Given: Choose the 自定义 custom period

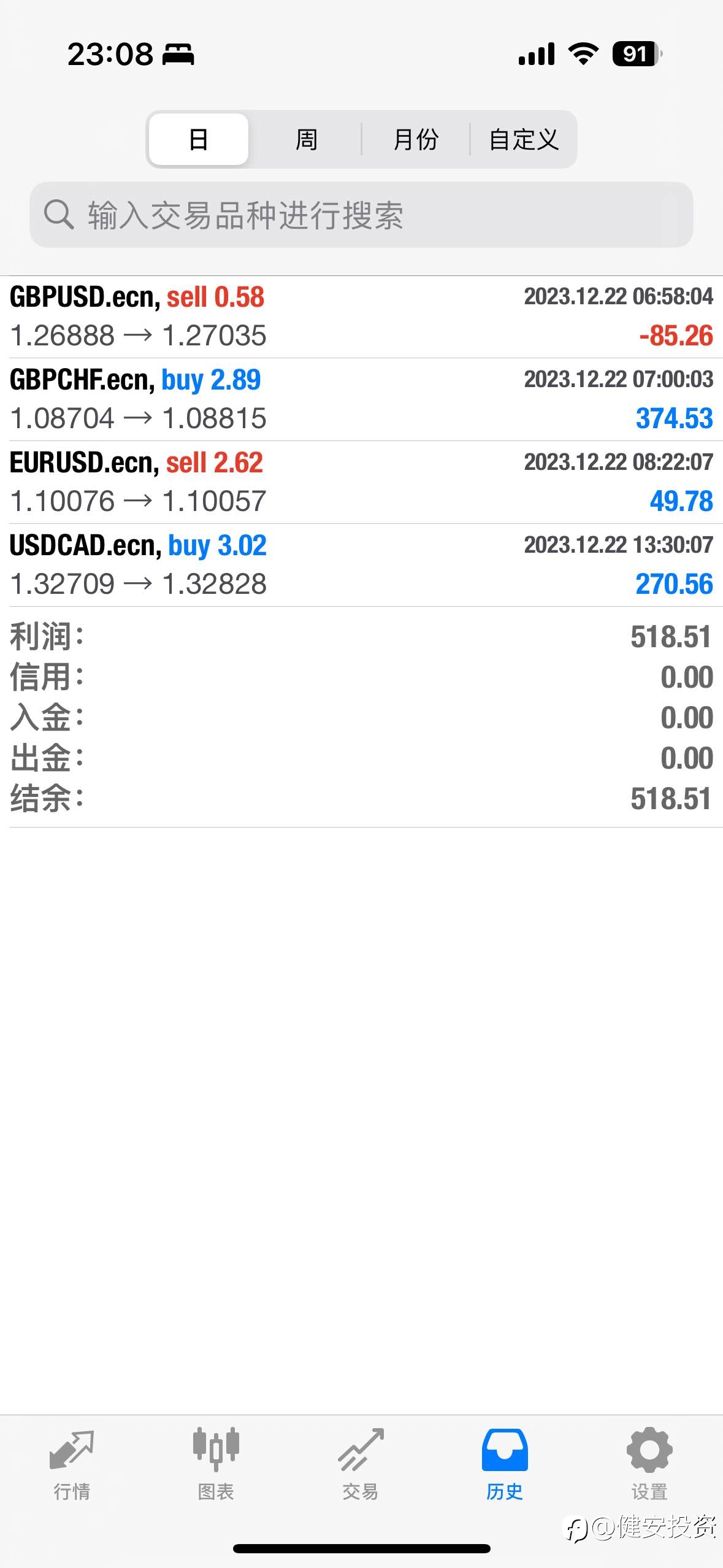Looking at the screenshot, I should pyautogui.click(x=523, y=139).
